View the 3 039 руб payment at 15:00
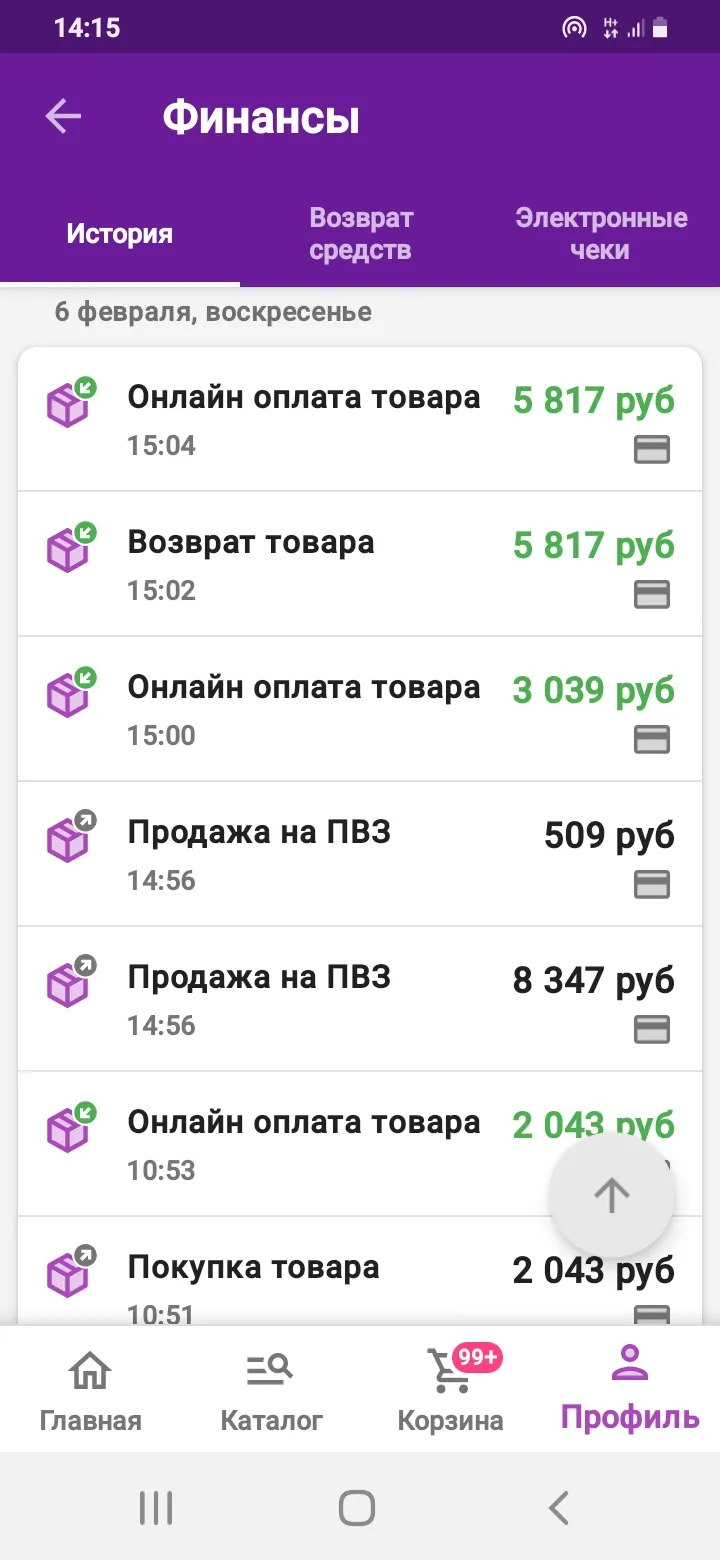 360,709
